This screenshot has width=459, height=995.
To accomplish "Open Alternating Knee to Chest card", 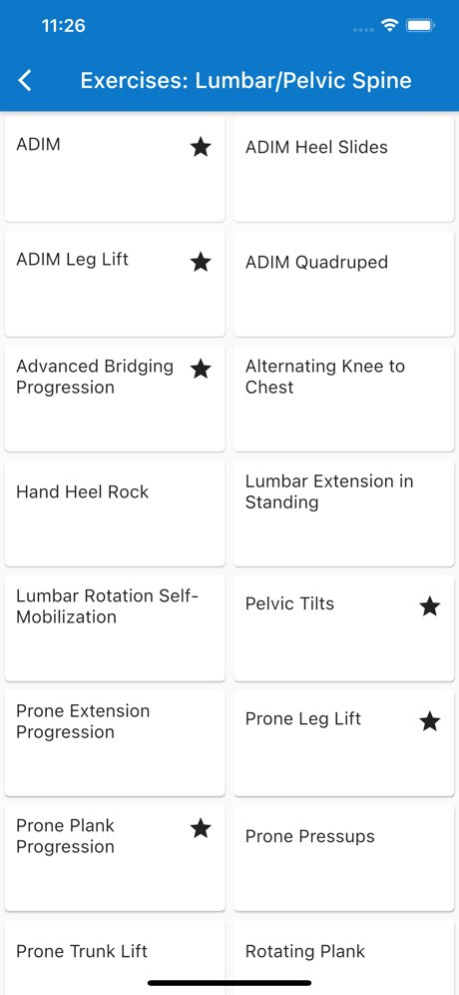I will [x=344, y=399].
